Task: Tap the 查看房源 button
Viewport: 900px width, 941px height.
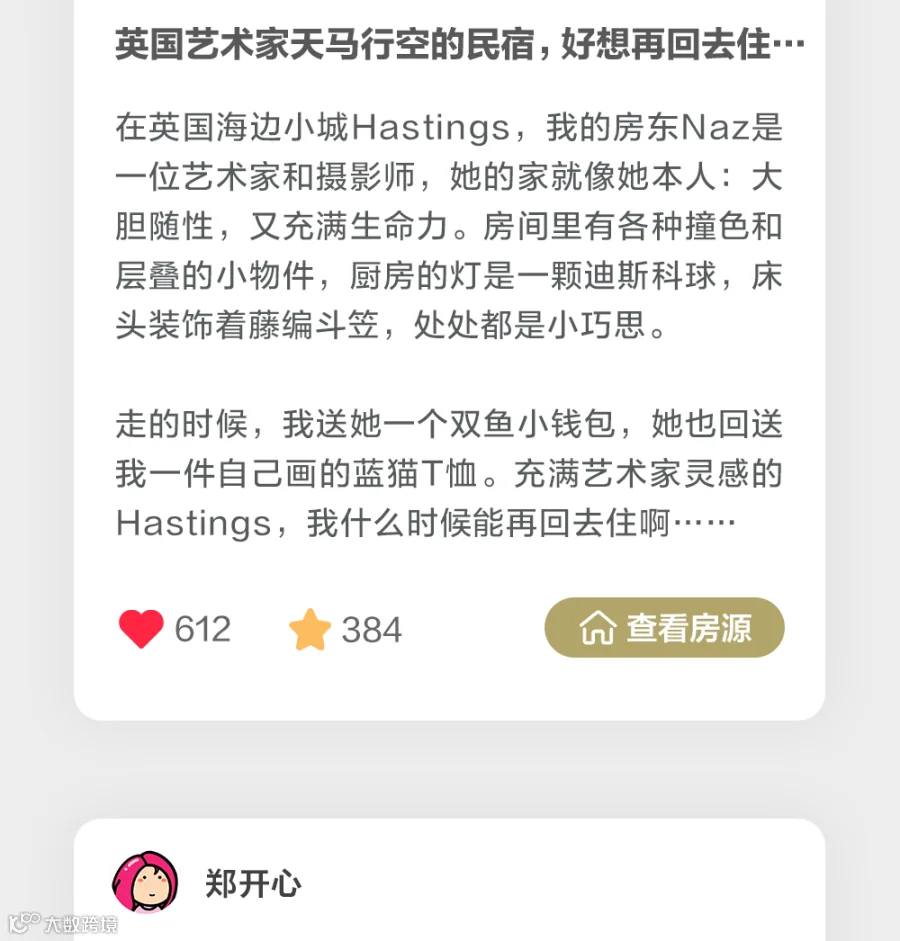Action: point(664,627)
